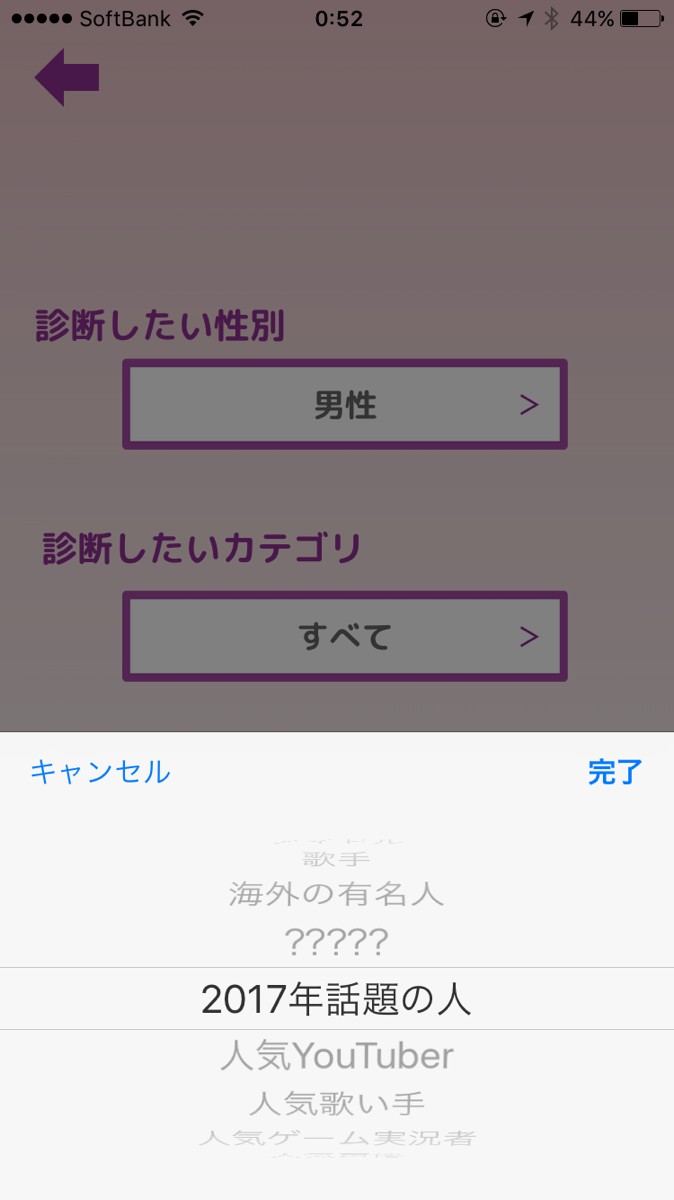Cancel the picker with キャンセル
Viewport: 674px width, 1200px height.
tap(100, 772)
